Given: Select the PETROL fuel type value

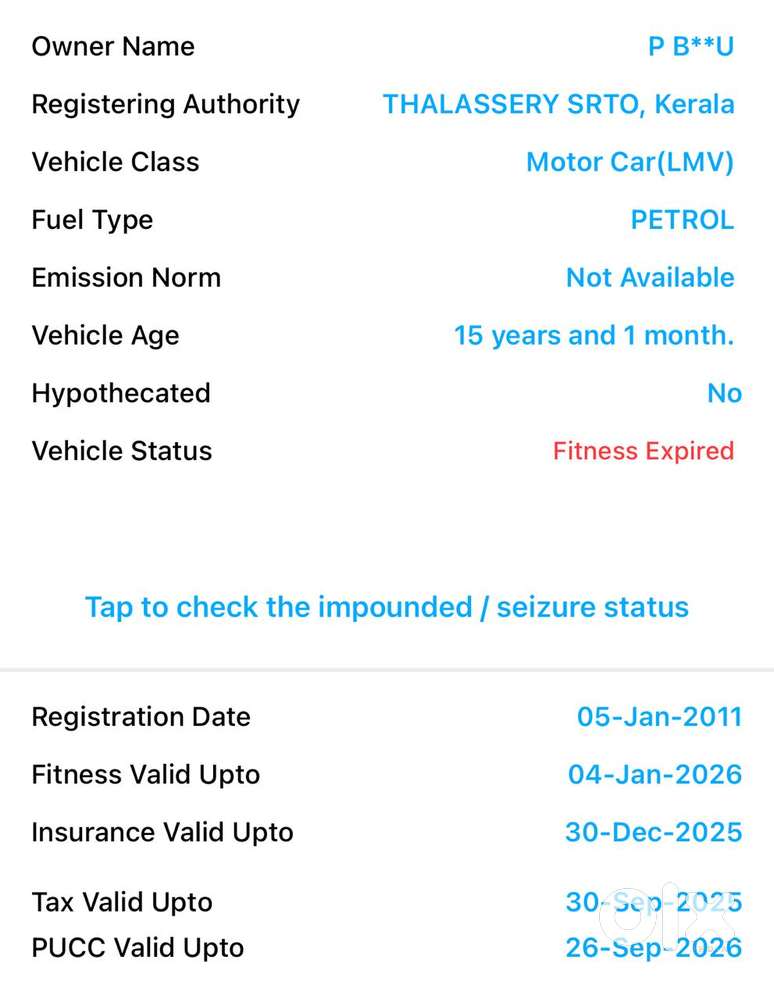Looking at the screenshot, I should click(x=683, y=220).
